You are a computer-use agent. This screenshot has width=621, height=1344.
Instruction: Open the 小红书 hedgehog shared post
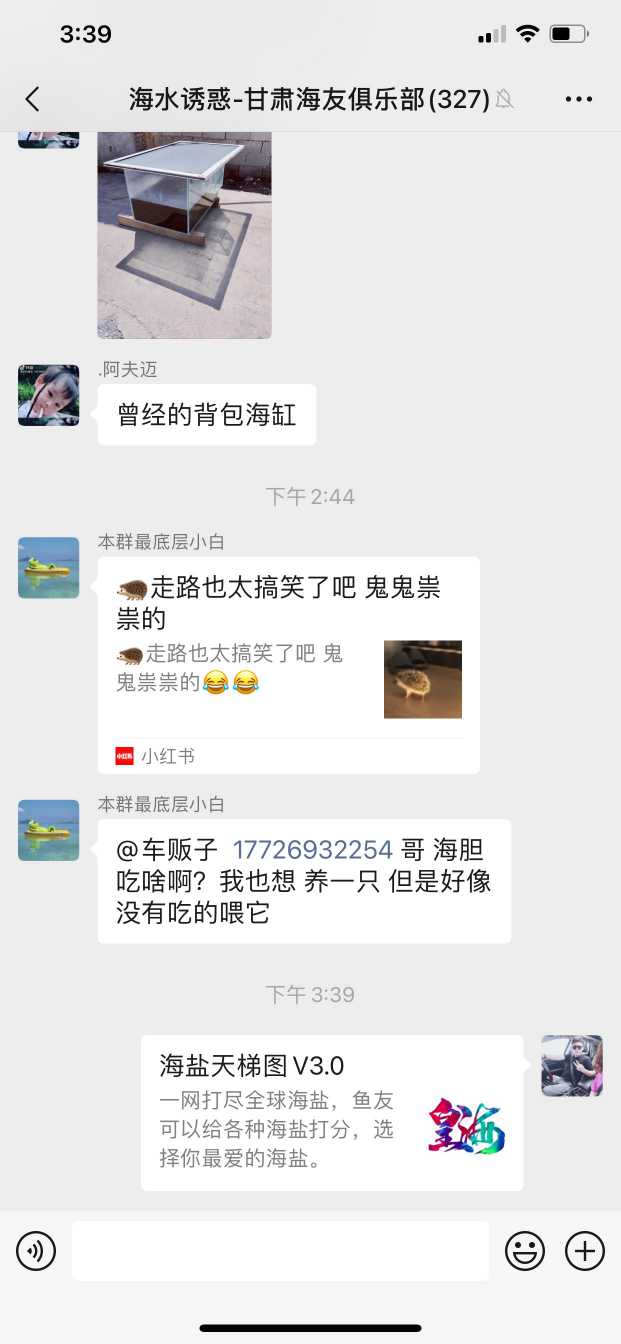(x=288, y=665)
